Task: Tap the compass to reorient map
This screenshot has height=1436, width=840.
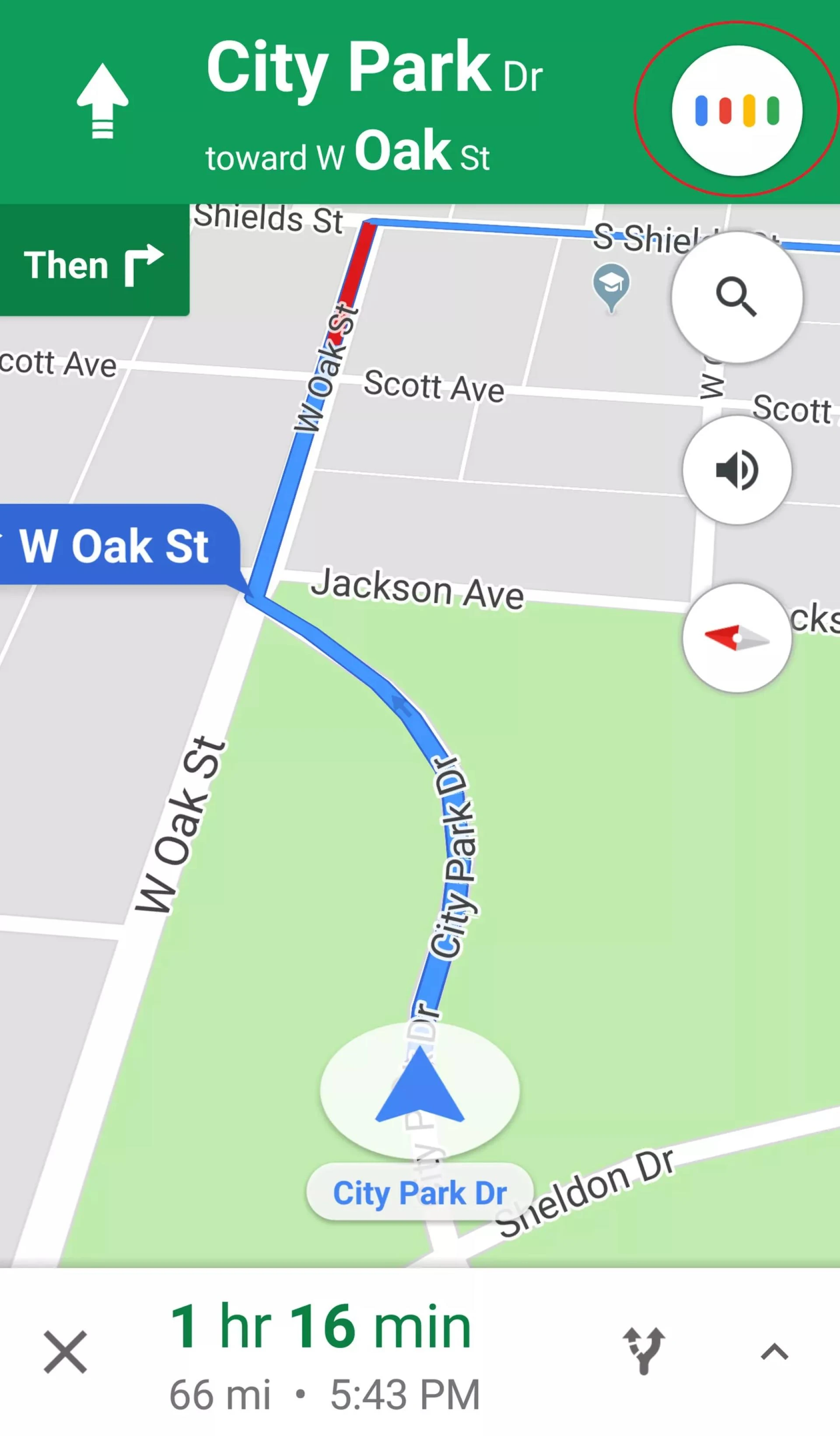Action: coord(736,638)
